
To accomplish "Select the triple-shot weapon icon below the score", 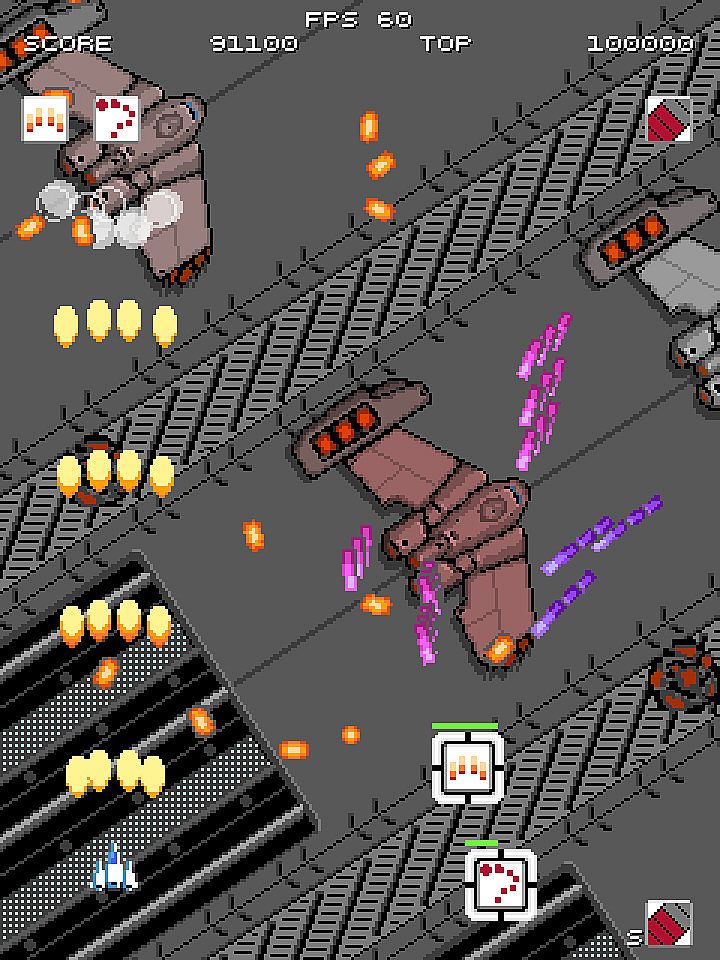I will click(x=45, y=119).
